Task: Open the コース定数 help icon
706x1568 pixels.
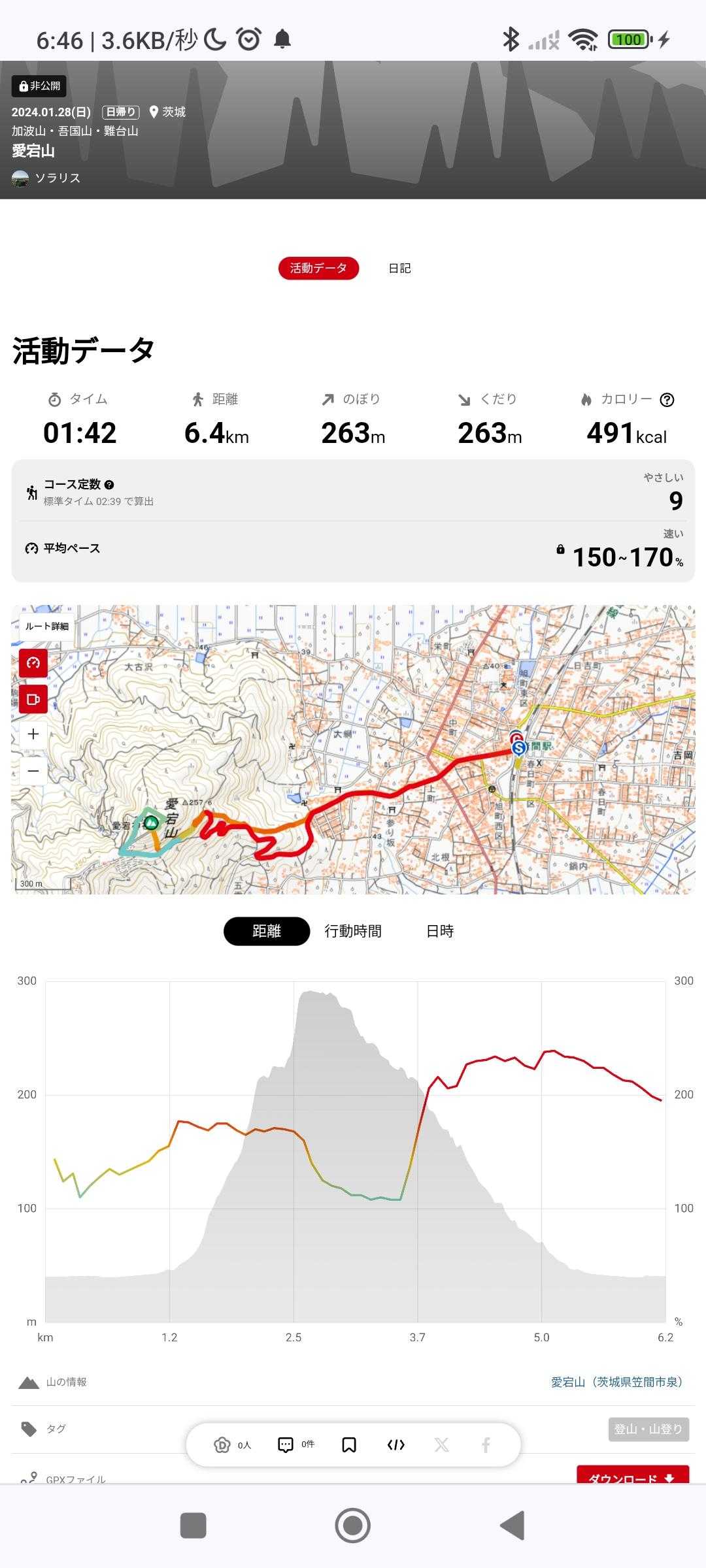Action: click(109, 485)
